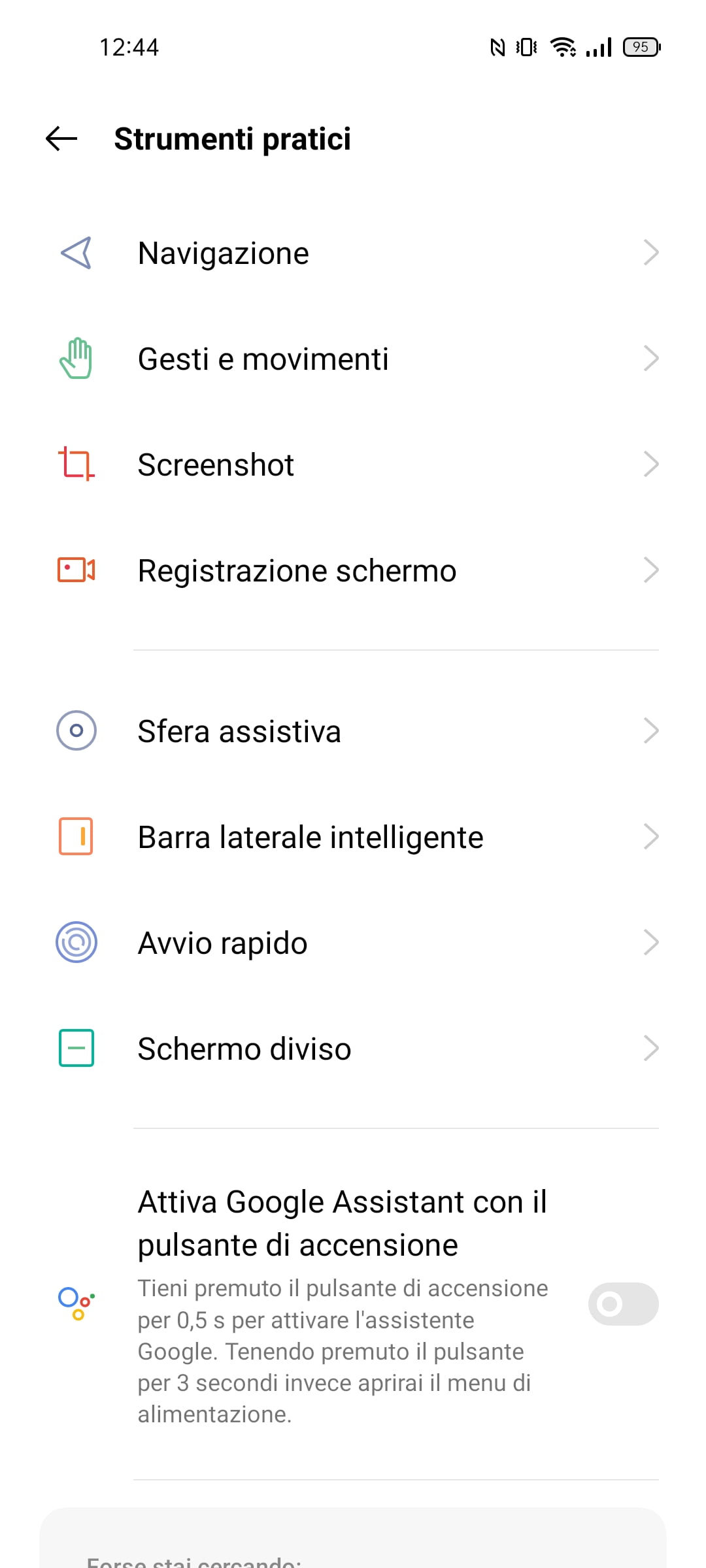Open Navigazione settings
706x1568 pixels.
point(353,253)
